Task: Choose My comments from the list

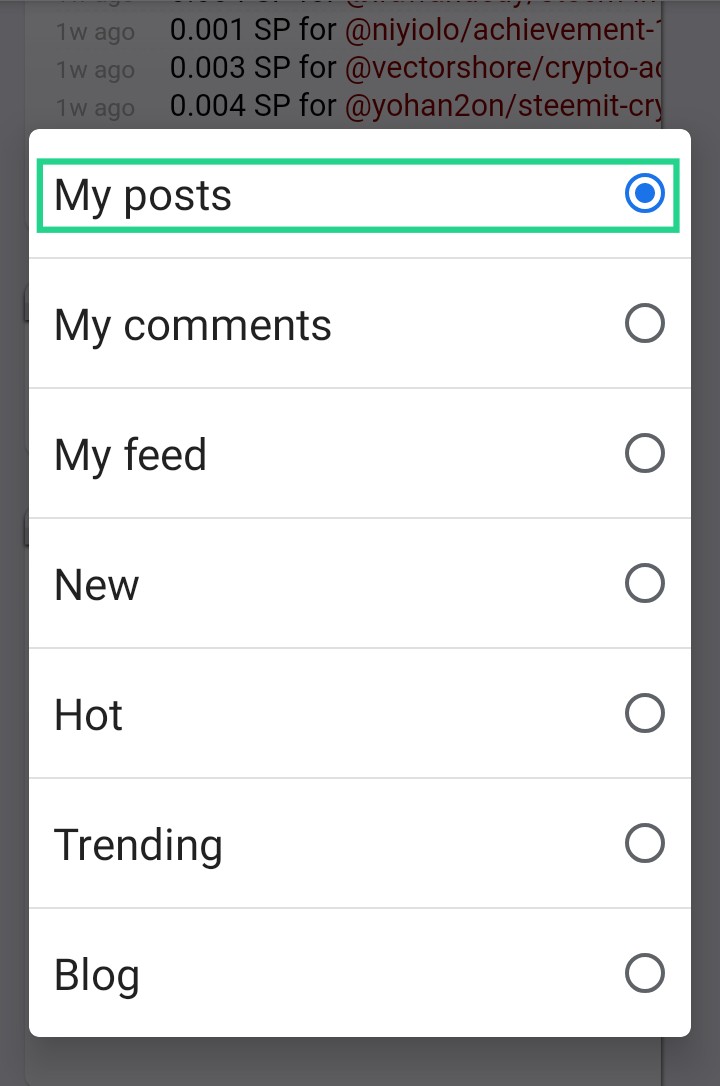Action: (358, 324)
